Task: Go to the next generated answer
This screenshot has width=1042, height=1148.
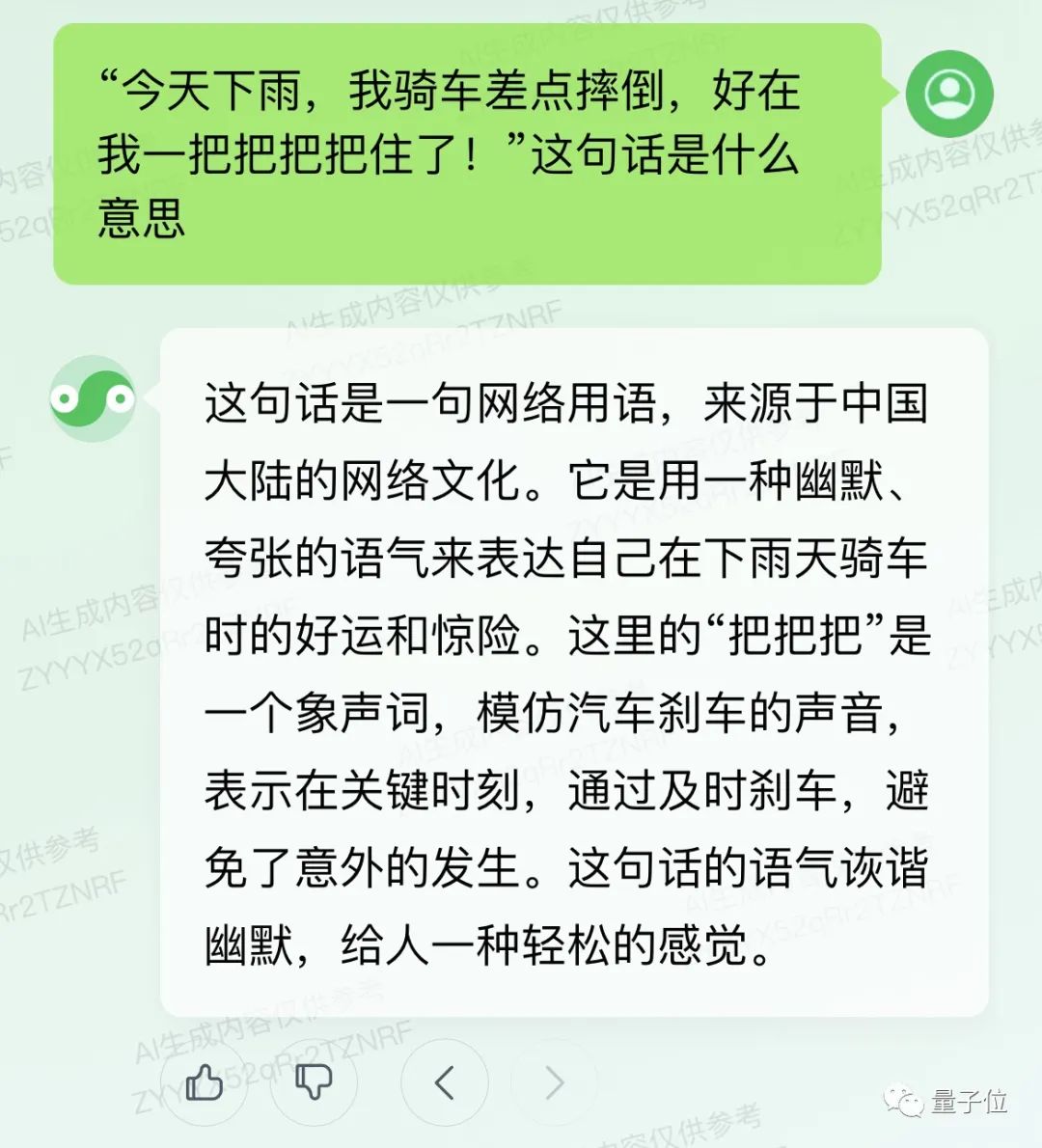Action: (554, 1082)
